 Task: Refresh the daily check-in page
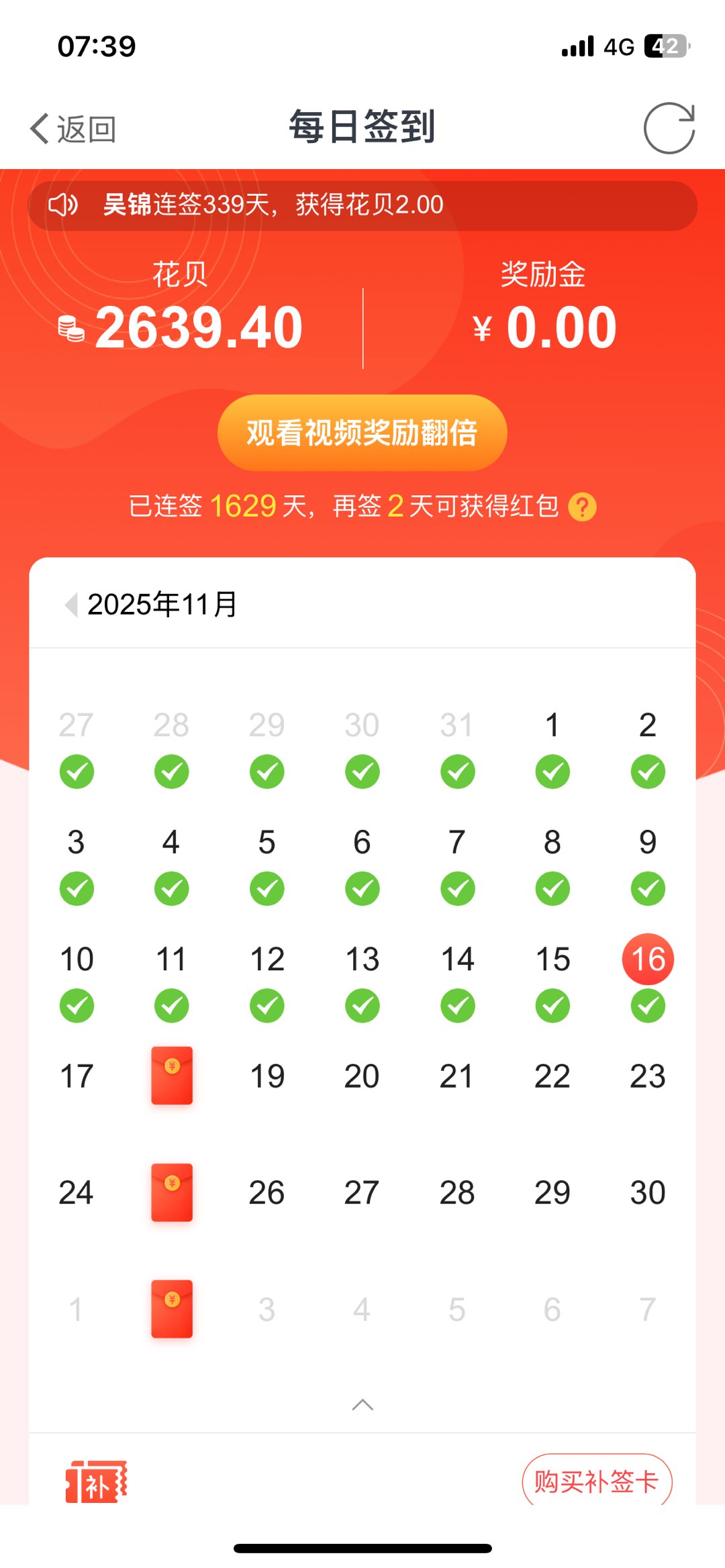coord(669,128)
